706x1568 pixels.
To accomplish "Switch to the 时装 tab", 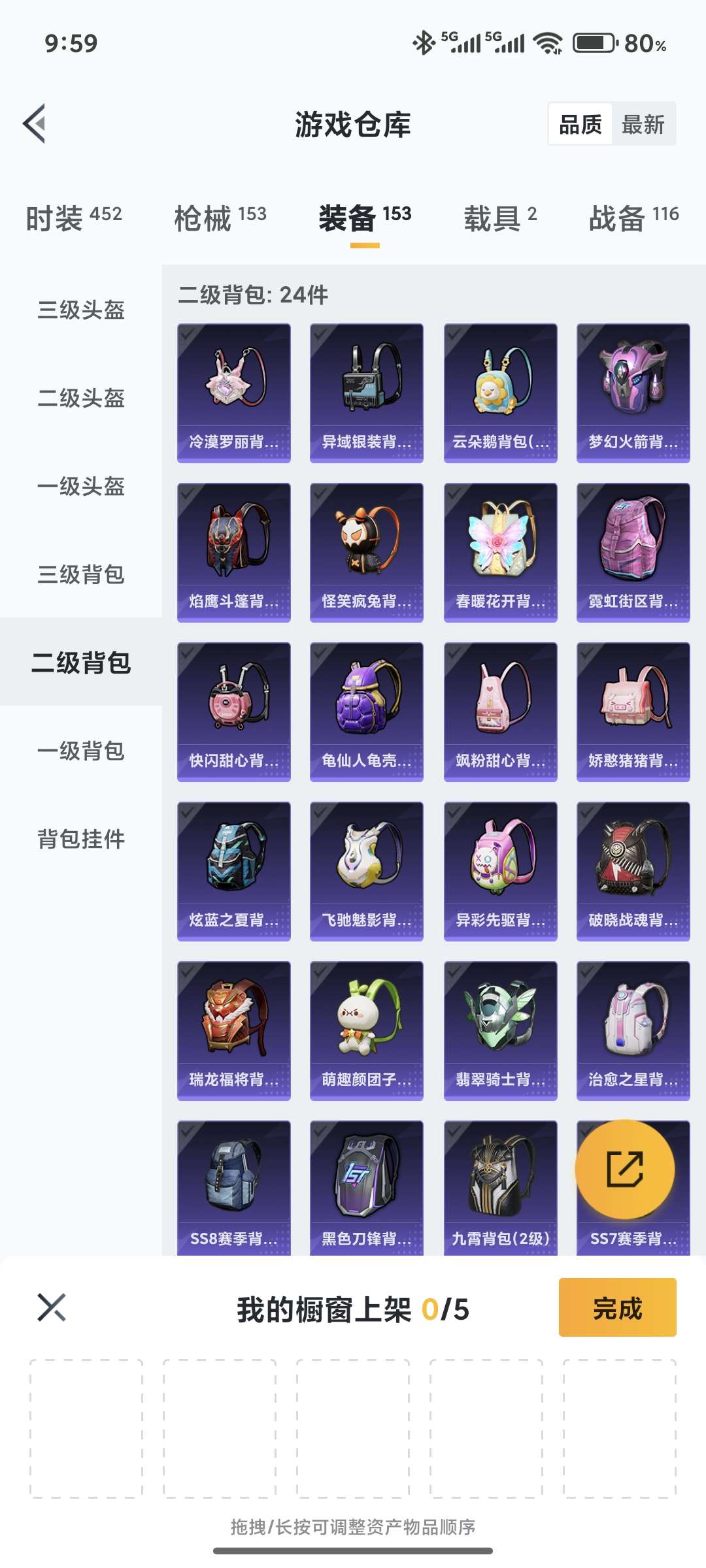I will pyautogui.click(x=74, y=218).
